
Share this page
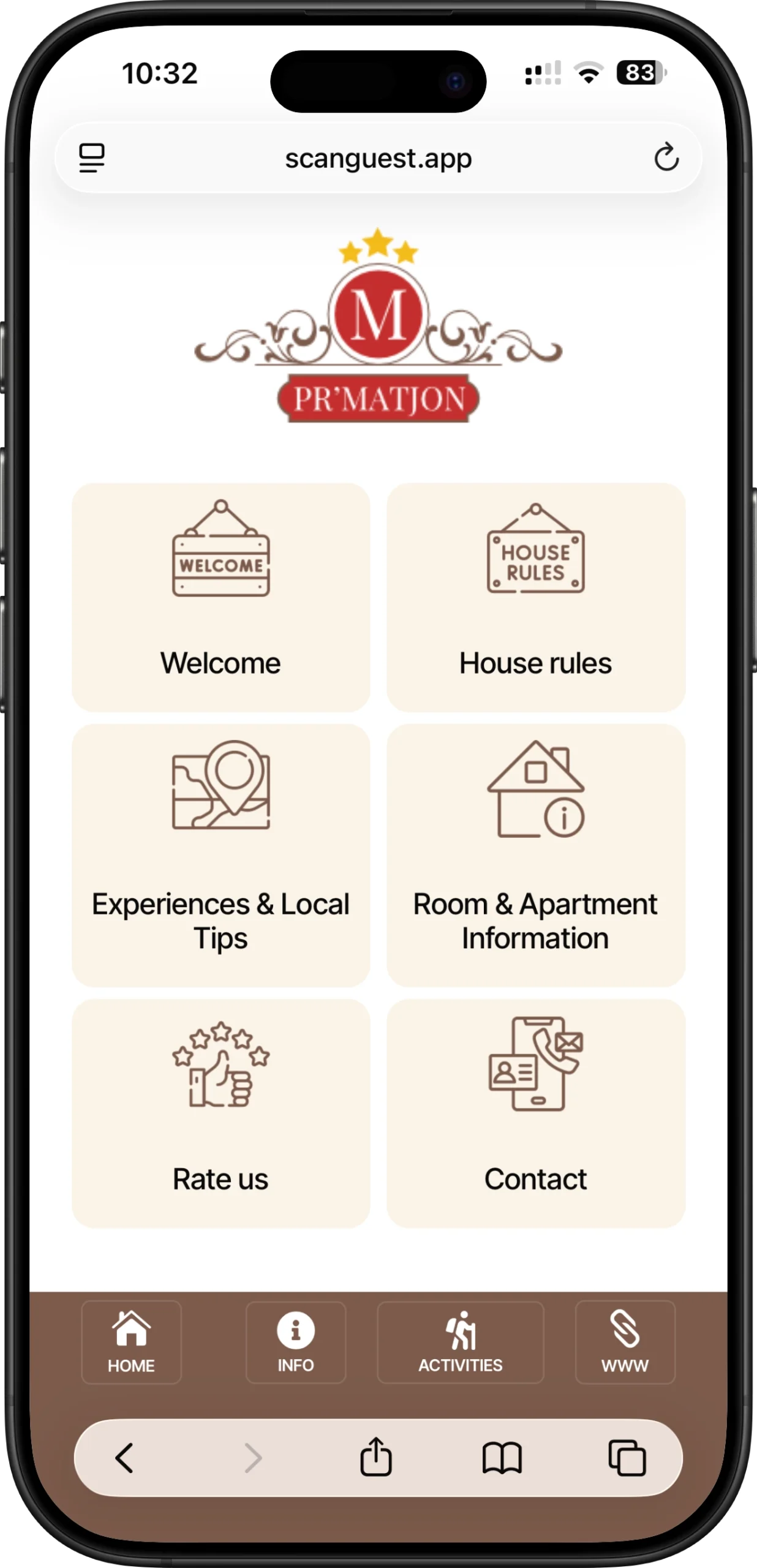point(375,1458)
